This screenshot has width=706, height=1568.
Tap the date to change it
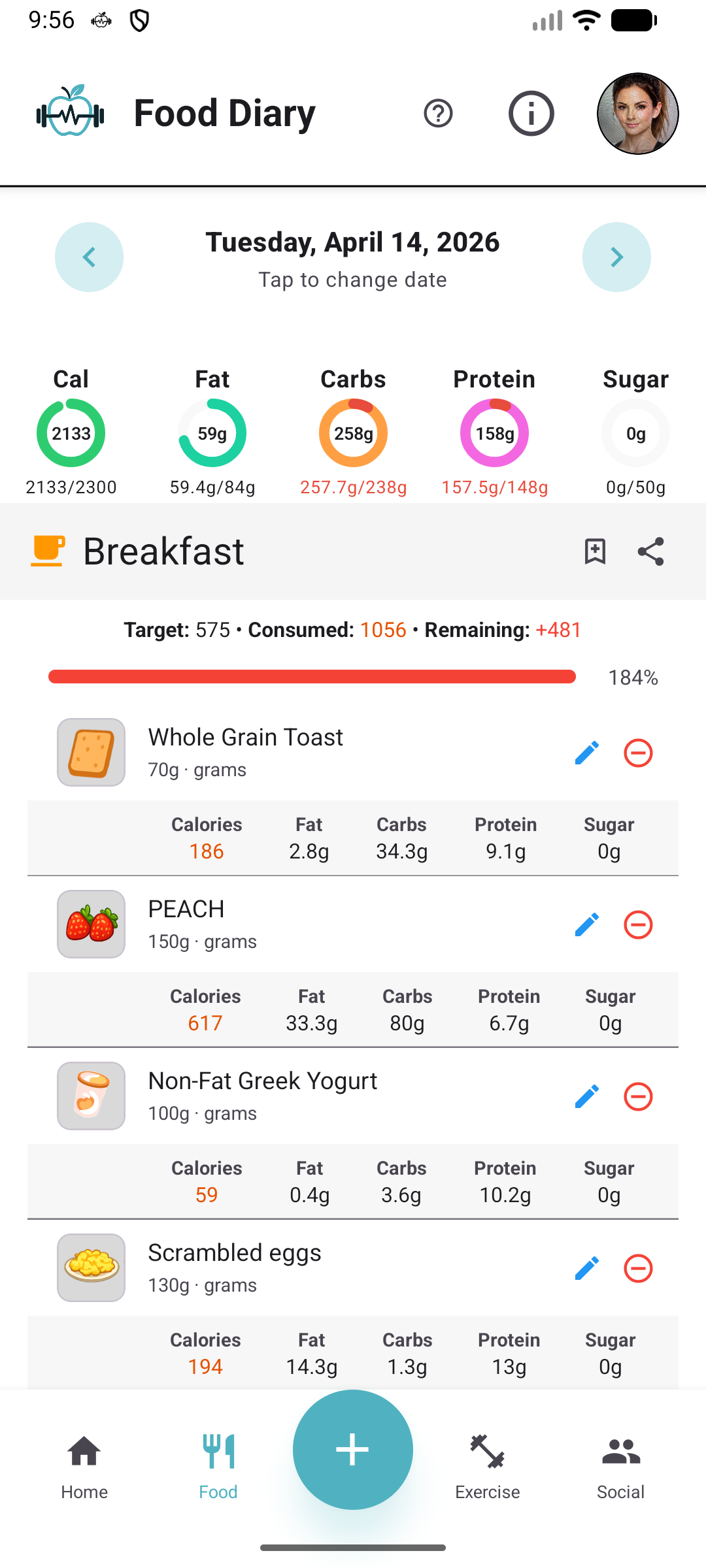(352, 257)
